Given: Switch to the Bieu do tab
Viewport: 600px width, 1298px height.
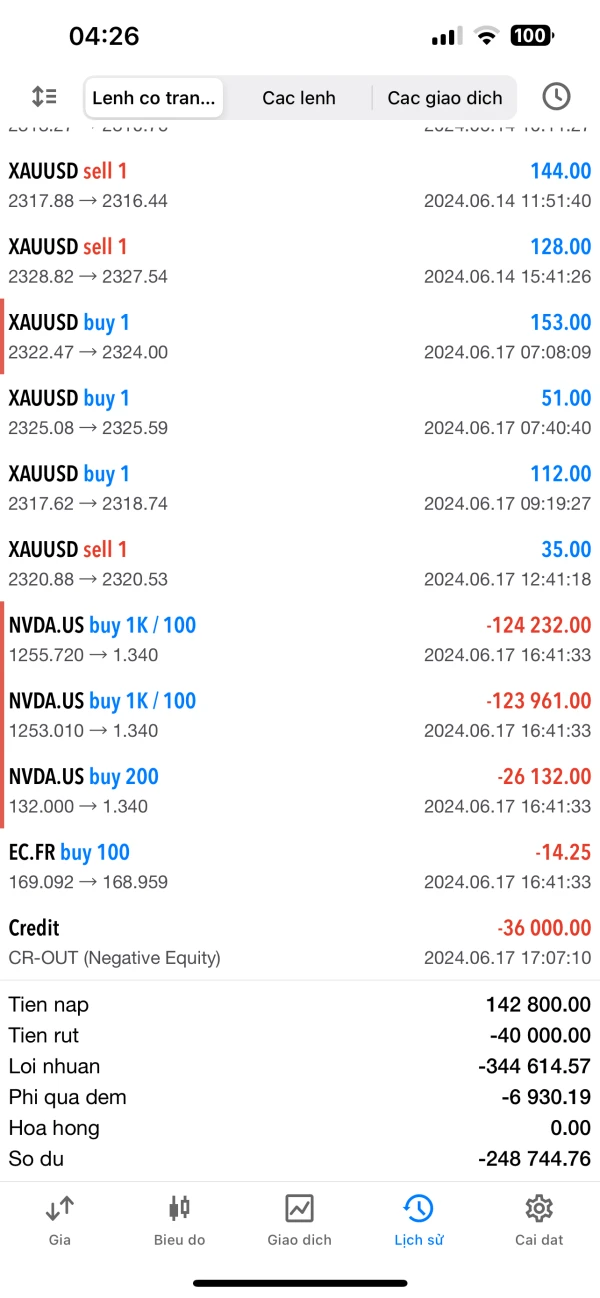Looking at the screenshot, I should [179, 1220].
